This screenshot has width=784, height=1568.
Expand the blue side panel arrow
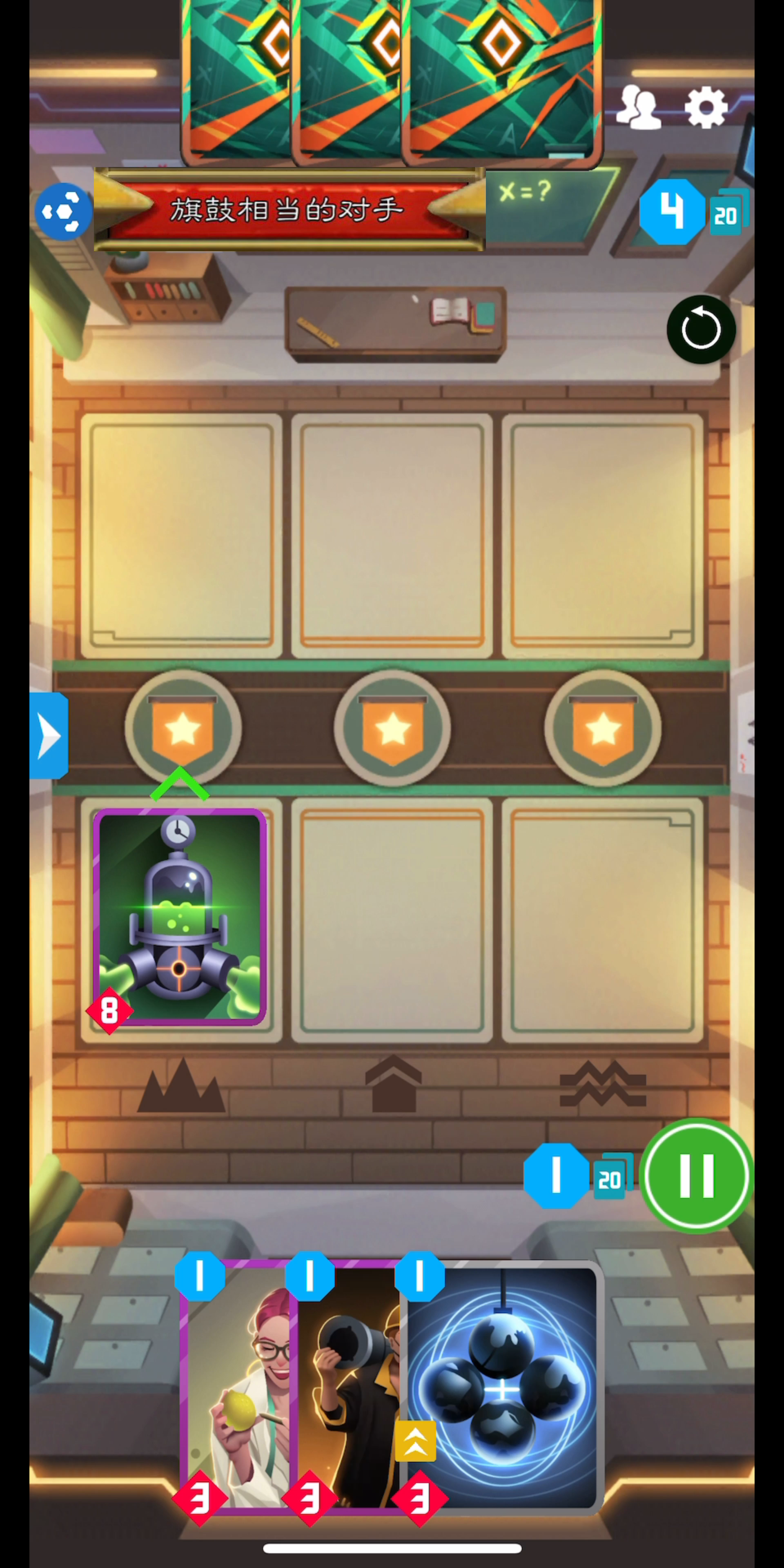49,735
